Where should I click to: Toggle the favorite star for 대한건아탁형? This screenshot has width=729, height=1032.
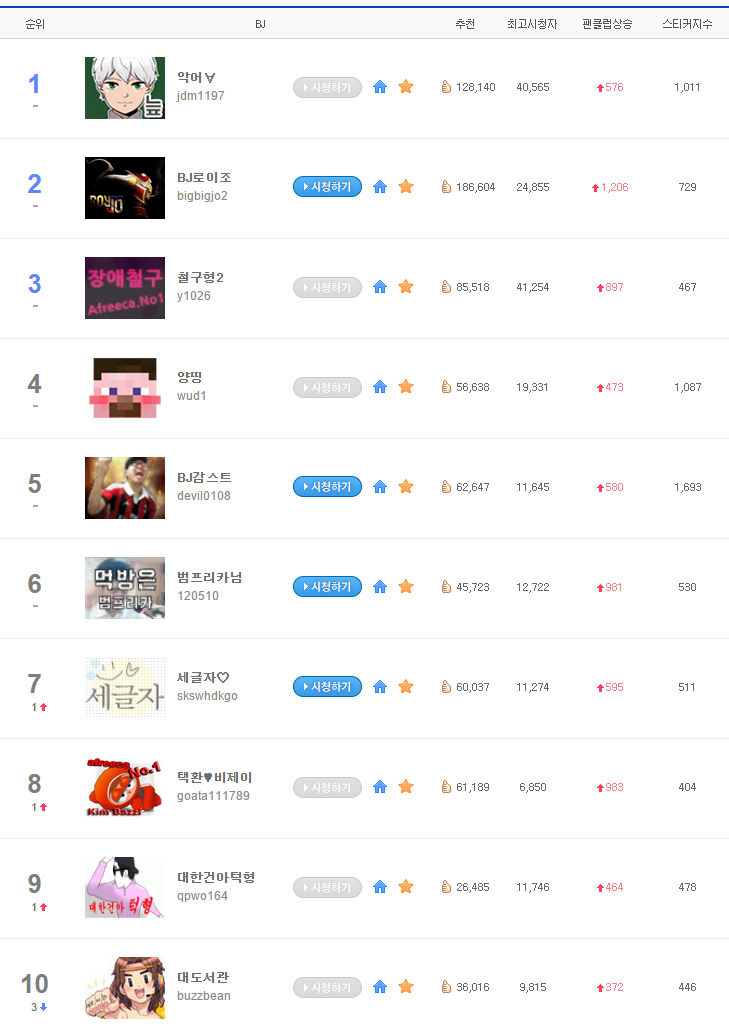(406, 887)
